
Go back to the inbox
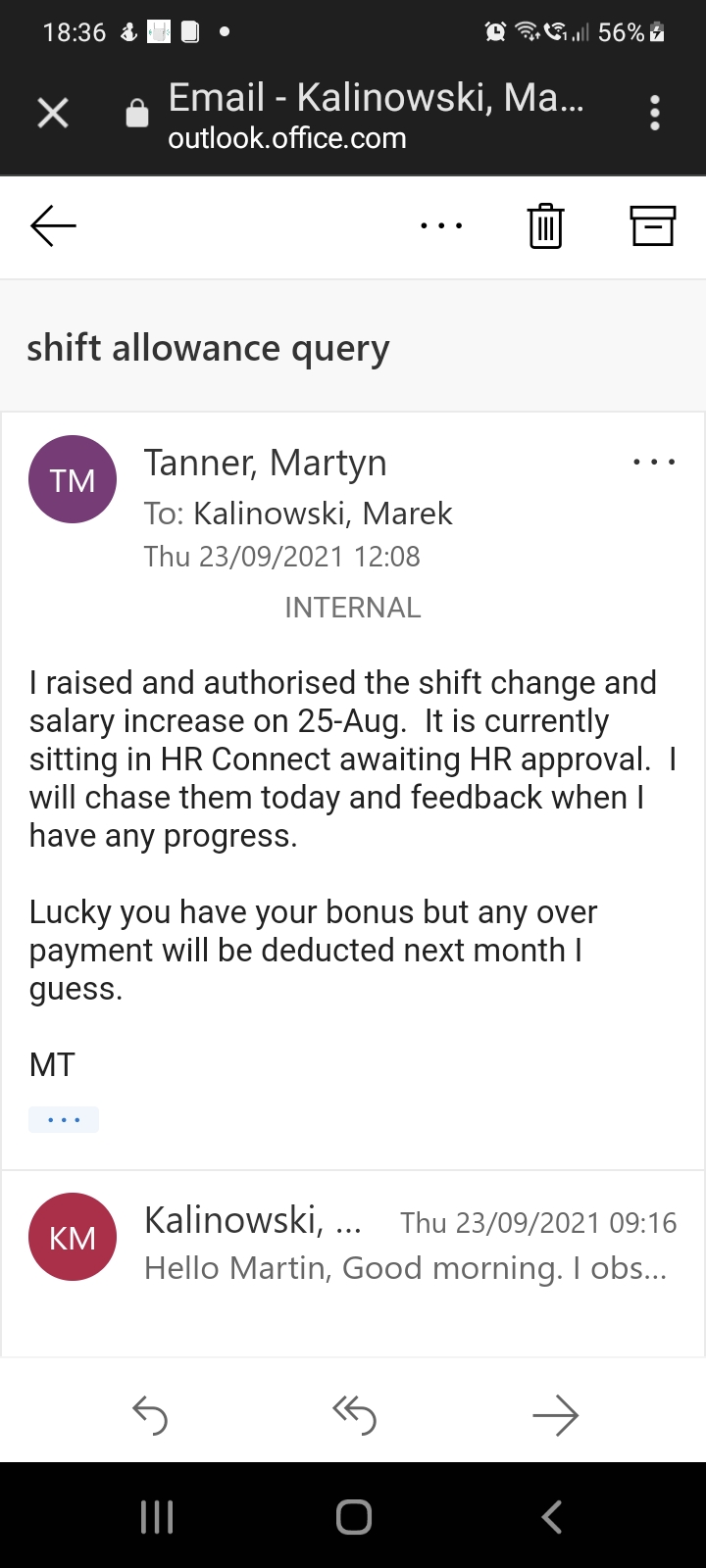53,226
